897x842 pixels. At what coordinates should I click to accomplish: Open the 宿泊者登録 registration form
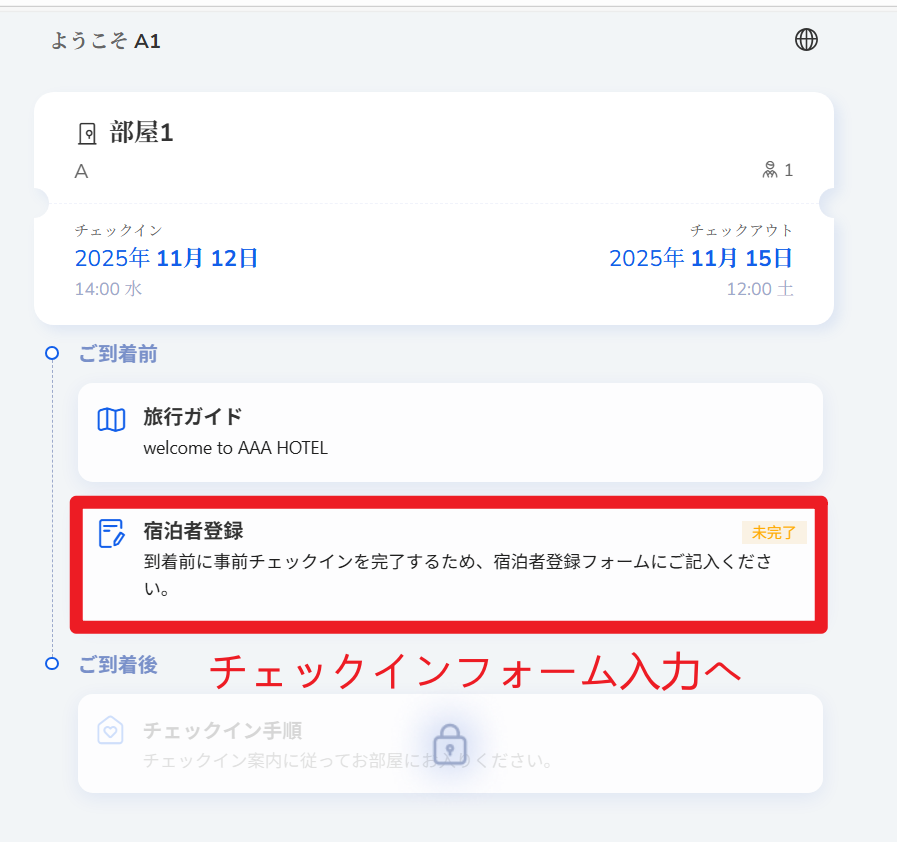click(448, 562)
